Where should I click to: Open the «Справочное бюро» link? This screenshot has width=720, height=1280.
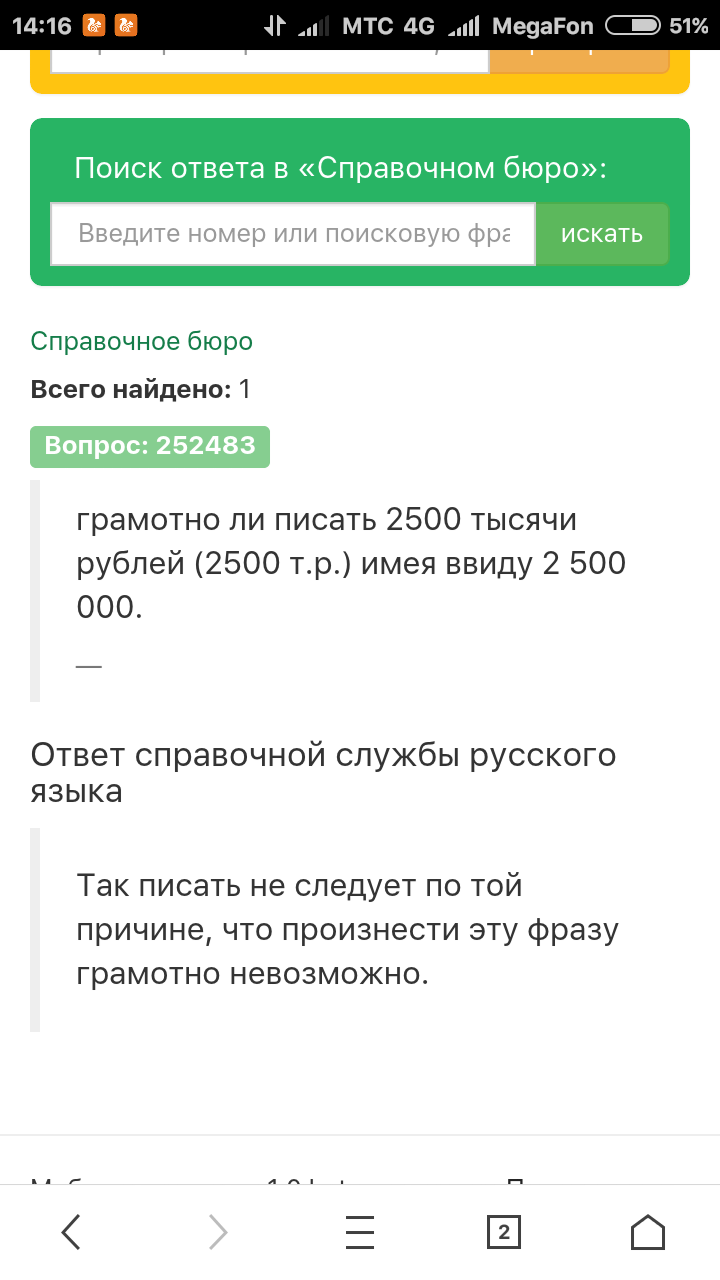[142, 341]
